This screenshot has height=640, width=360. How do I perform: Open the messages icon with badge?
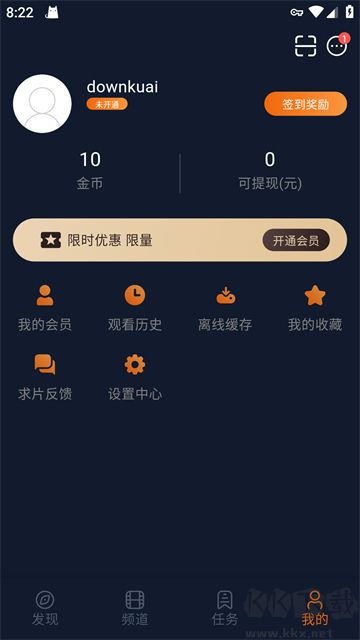[x=338, y=45]
